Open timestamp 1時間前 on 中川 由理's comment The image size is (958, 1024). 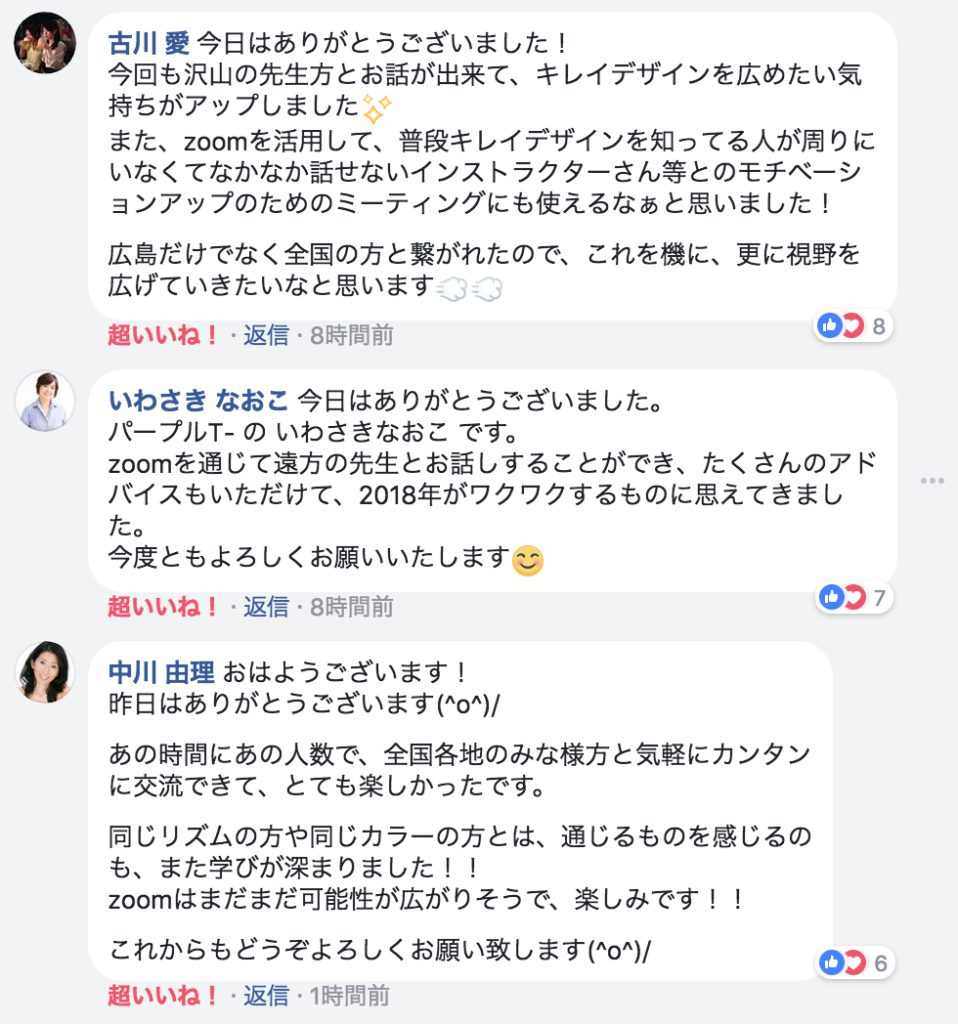click(350, 996)
